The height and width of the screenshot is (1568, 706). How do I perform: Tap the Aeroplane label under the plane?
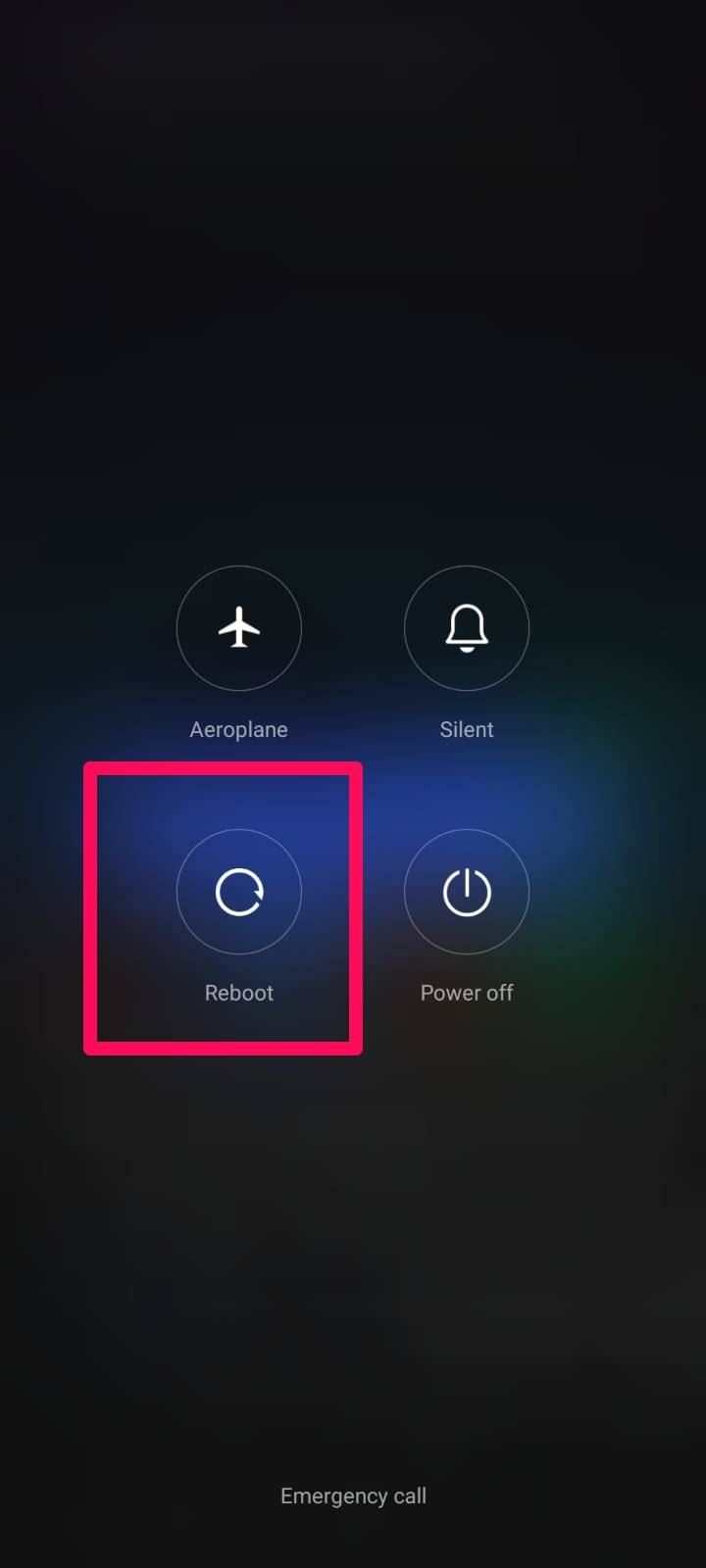[238, 728]
